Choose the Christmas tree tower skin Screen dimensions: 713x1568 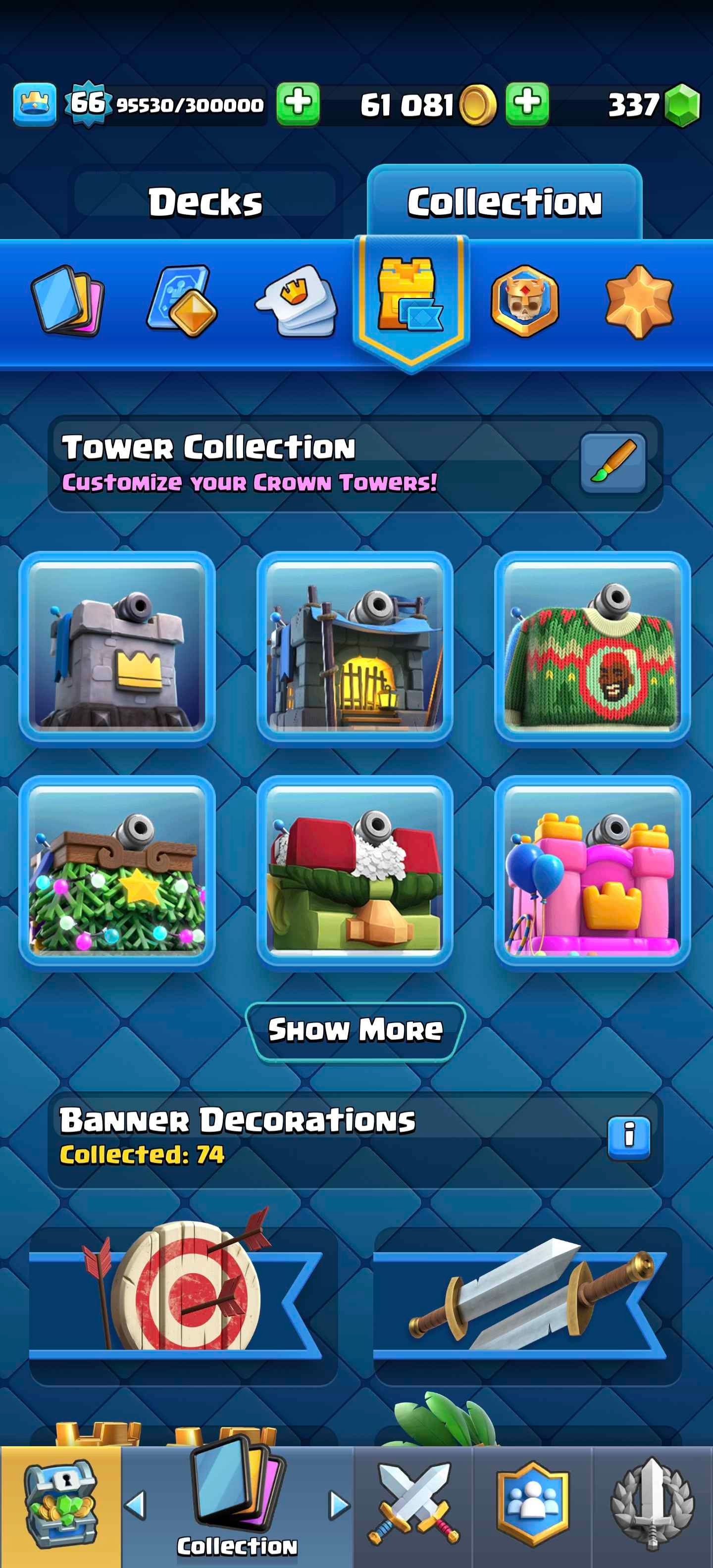tap(117, 872)
